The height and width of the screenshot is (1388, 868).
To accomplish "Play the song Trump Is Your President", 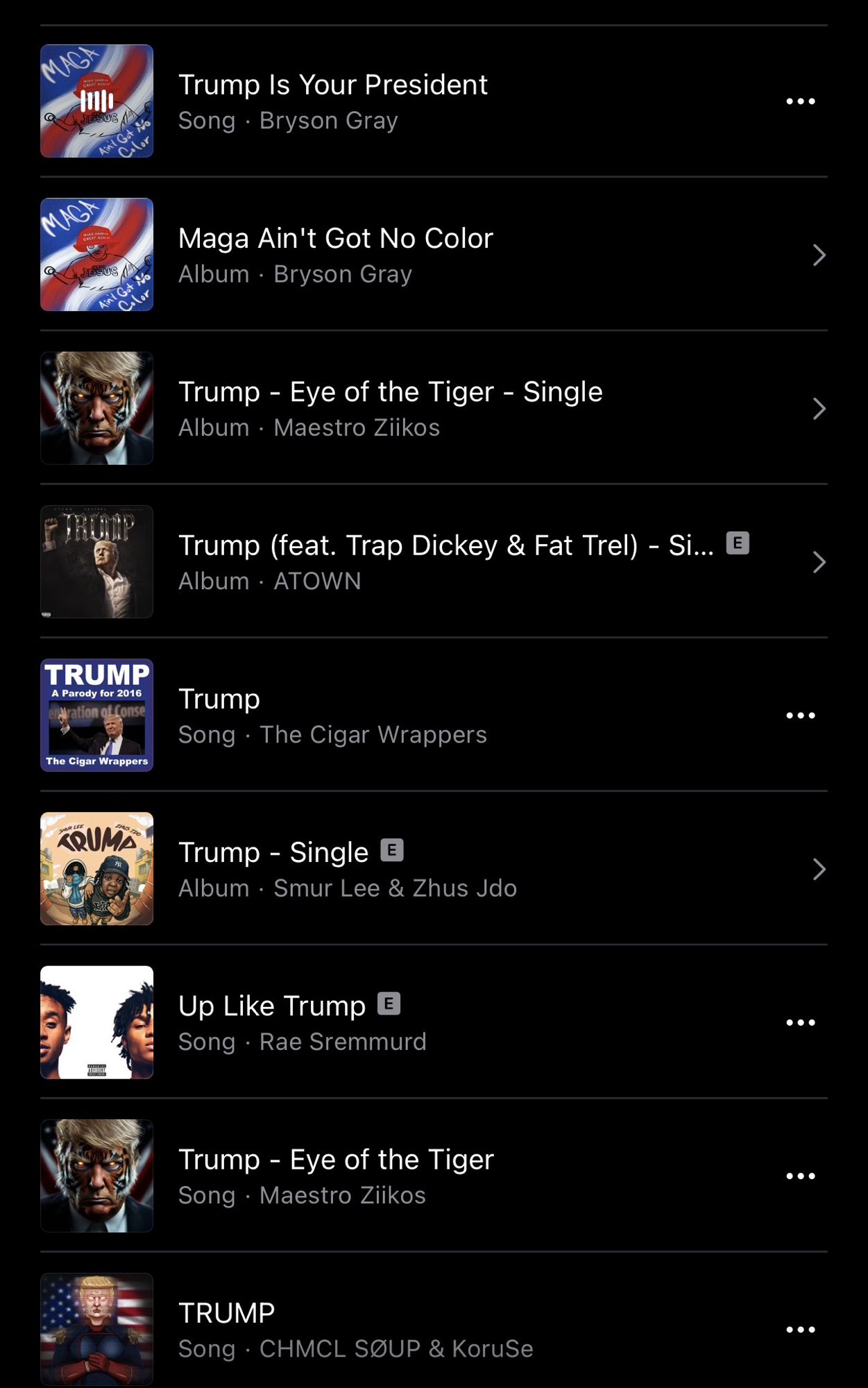I will click(333, 101).
